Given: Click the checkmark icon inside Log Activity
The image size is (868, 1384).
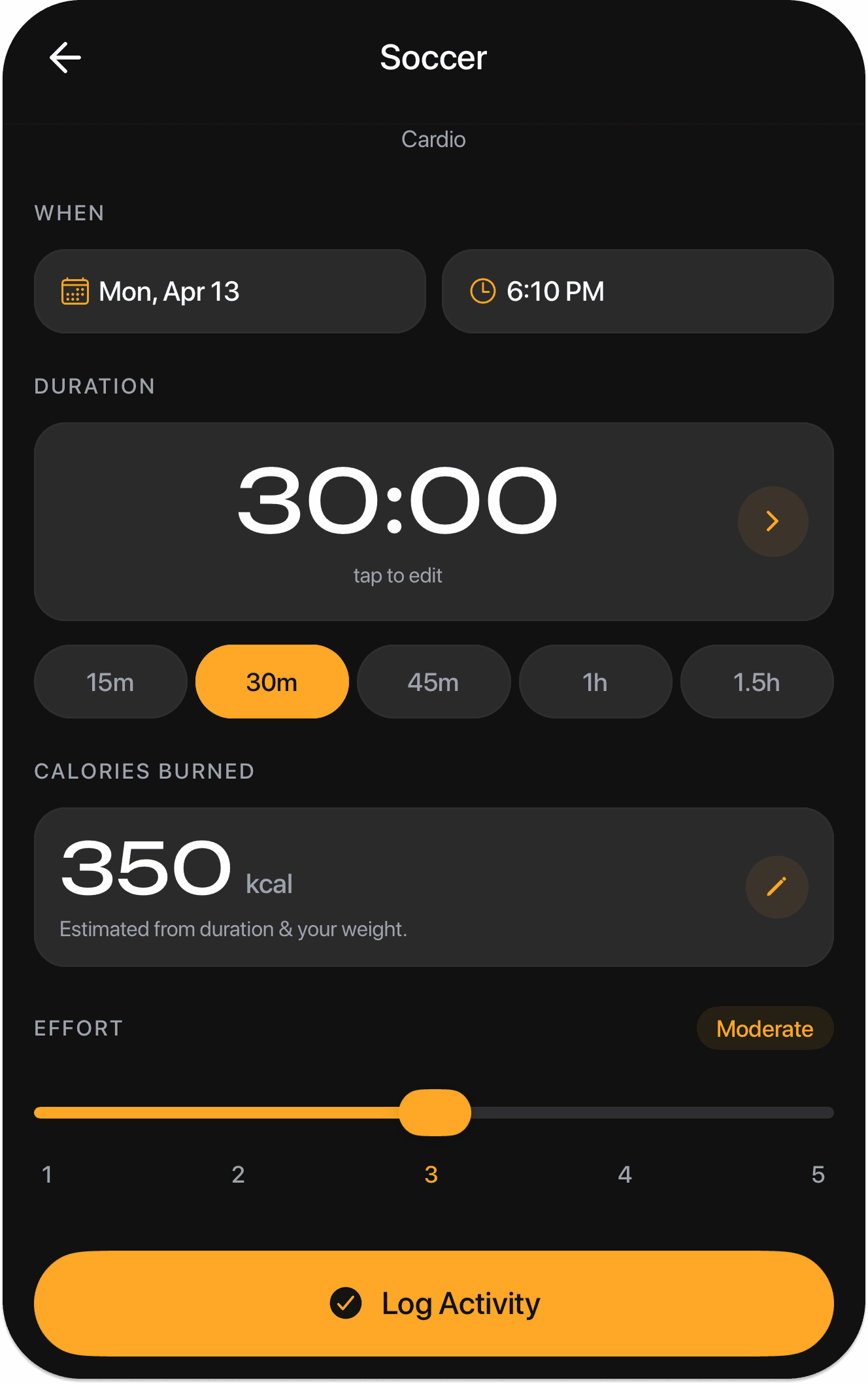Looking at the screenshot, I should (346, 1304).
